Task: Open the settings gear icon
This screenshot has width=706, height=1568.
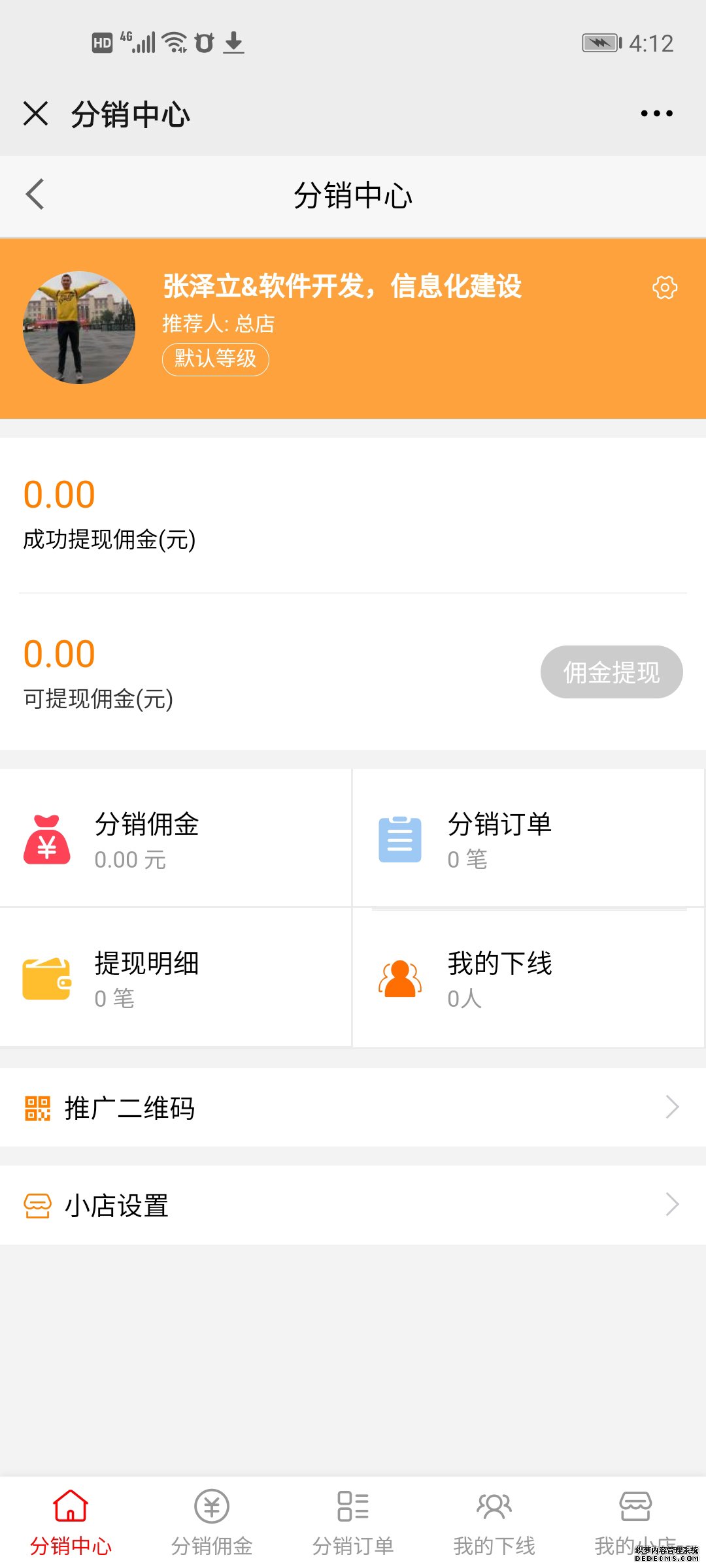Action: pyautogui.click(x=665, y=287)
